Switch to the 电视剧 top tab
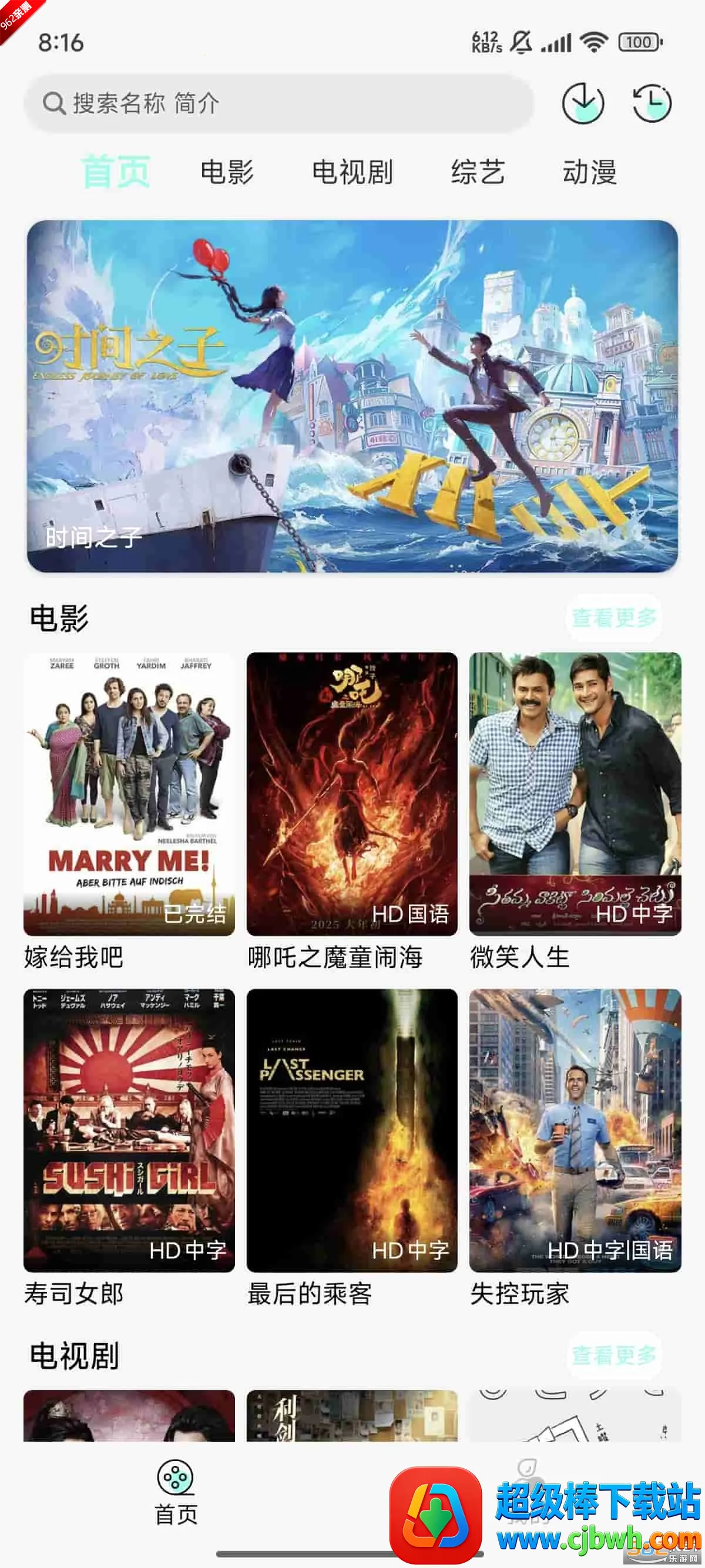 352,172
